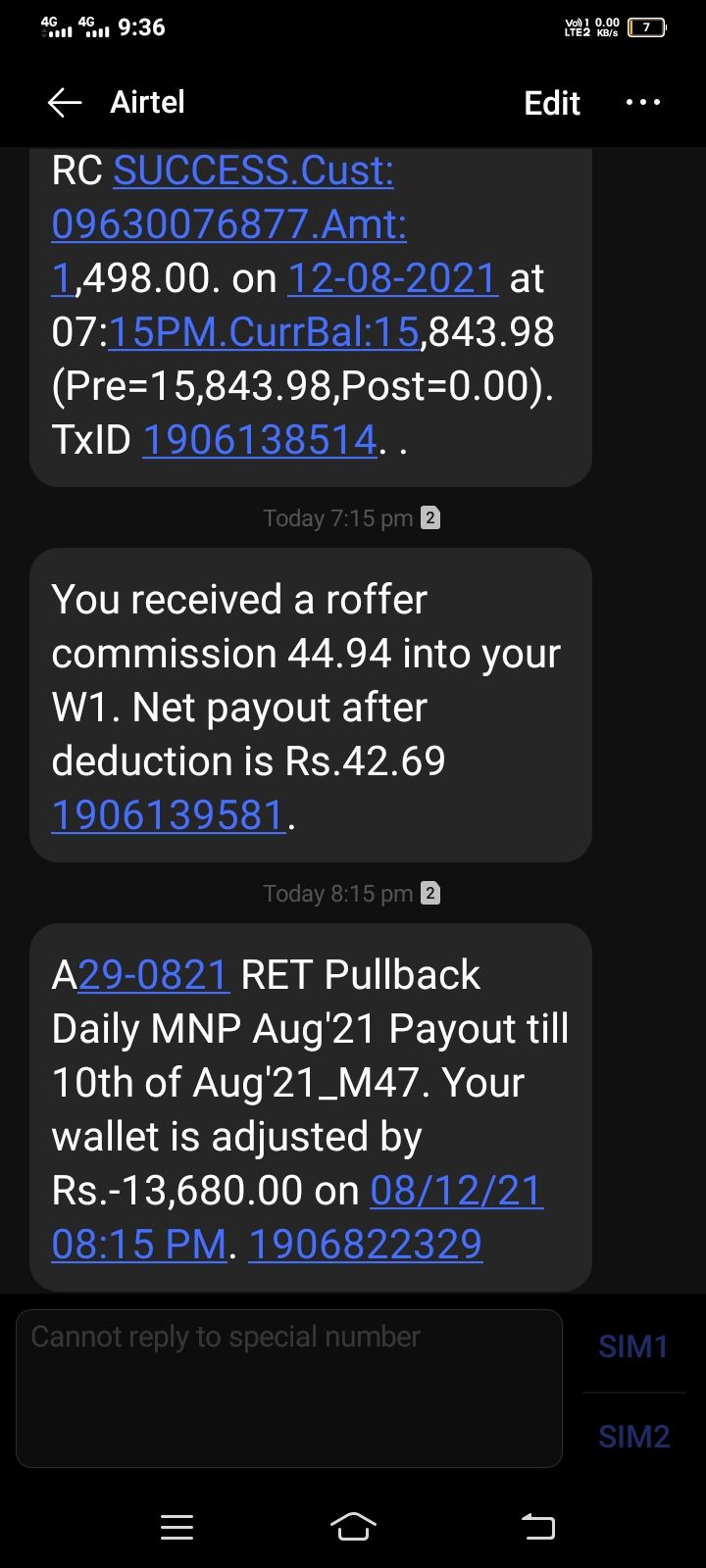Go back from the Airtel conversation

point(65,103)
